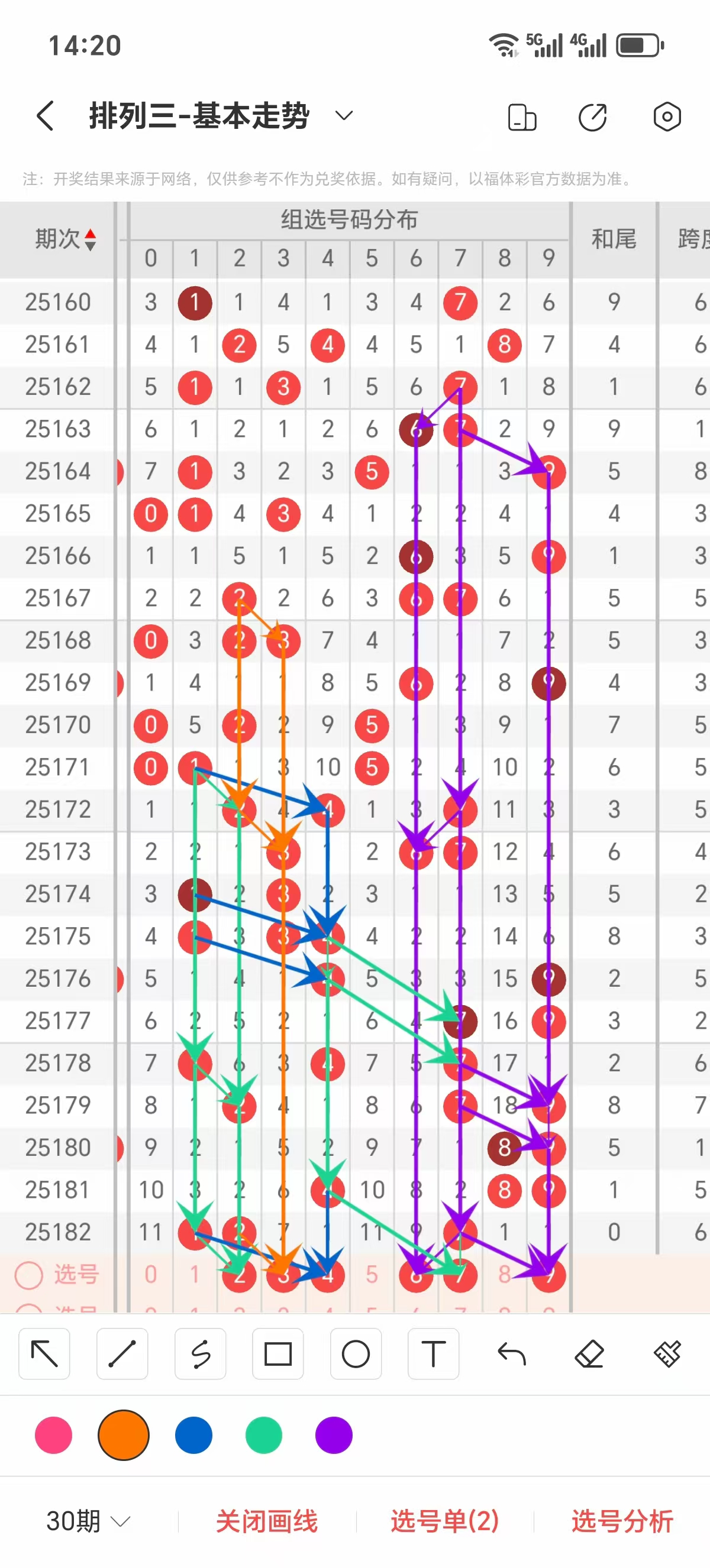710x1568 pixels.
Task: Choose the pink color swatch
Action: pyautogui.click(x=54, y=1435)
